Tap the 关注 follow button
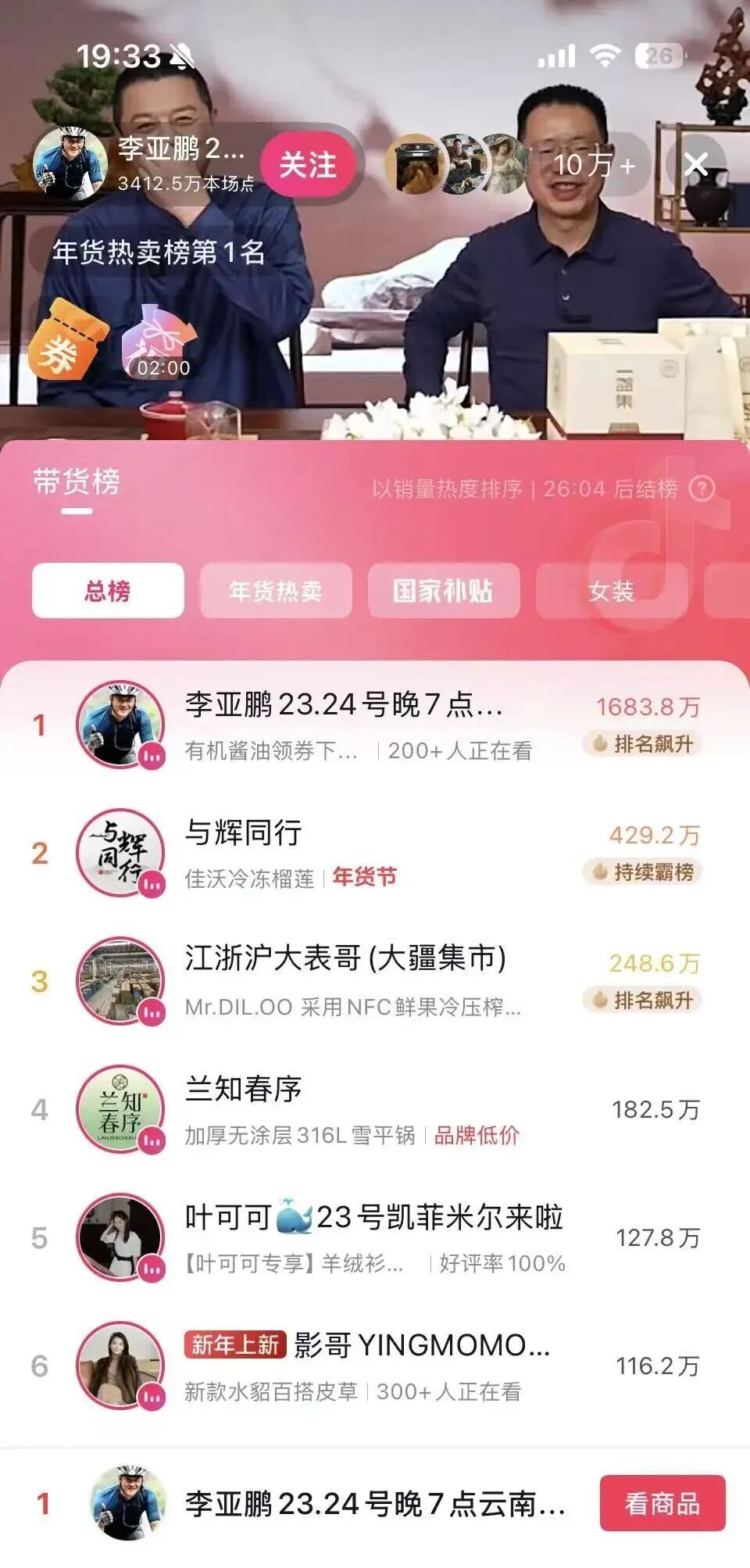750x1568 pixels. (308, 162)
